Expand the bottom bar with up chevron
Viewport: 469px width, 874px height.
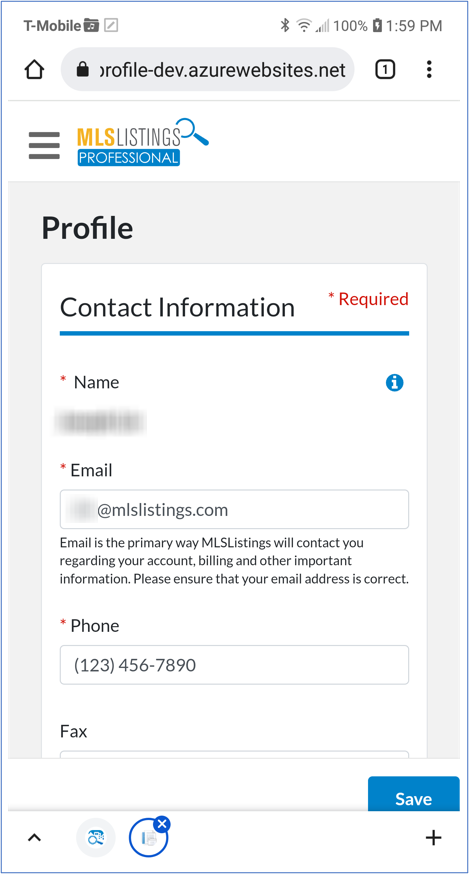point(35,838)
